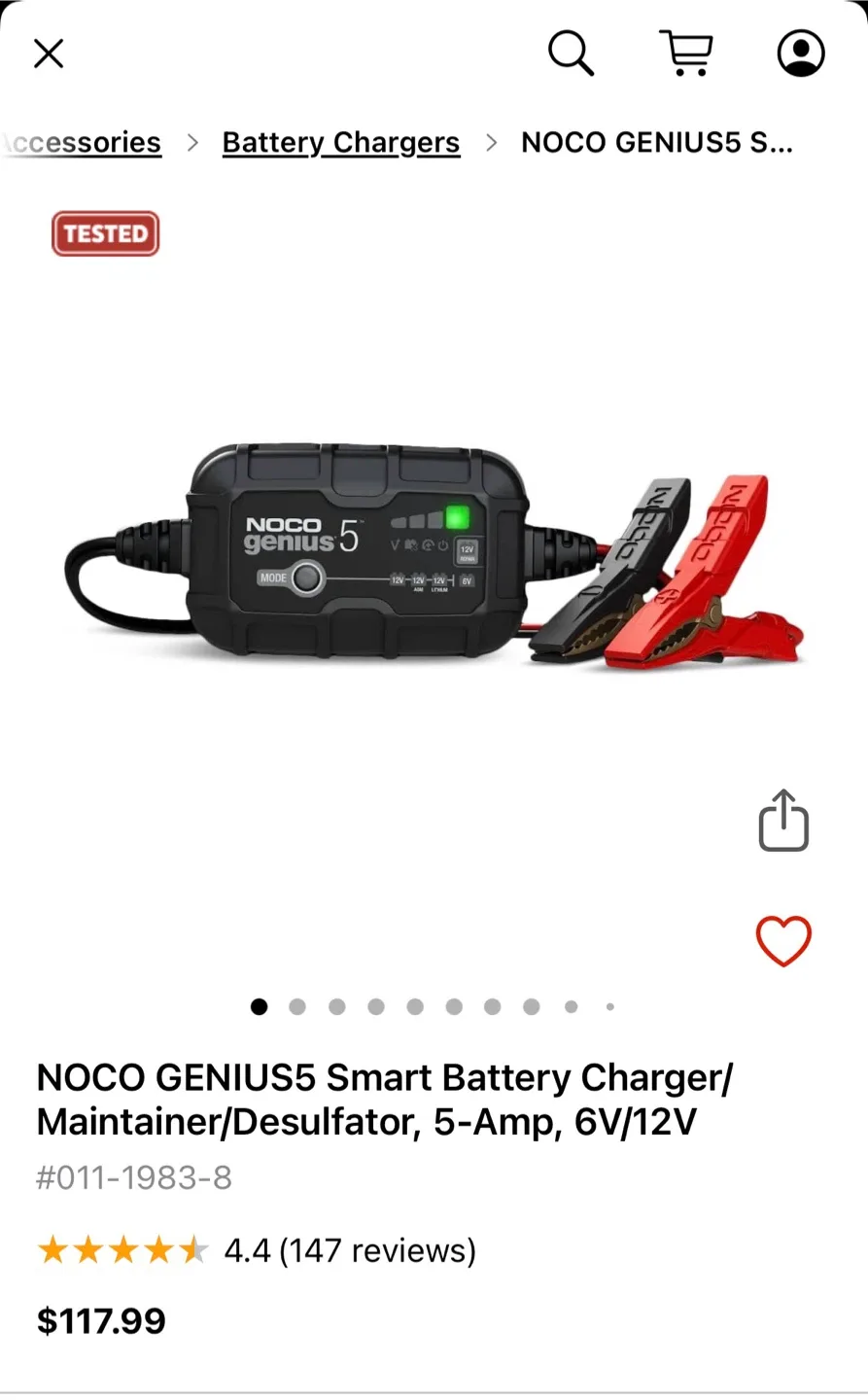Close the product page with the X icon

(48, 53)
